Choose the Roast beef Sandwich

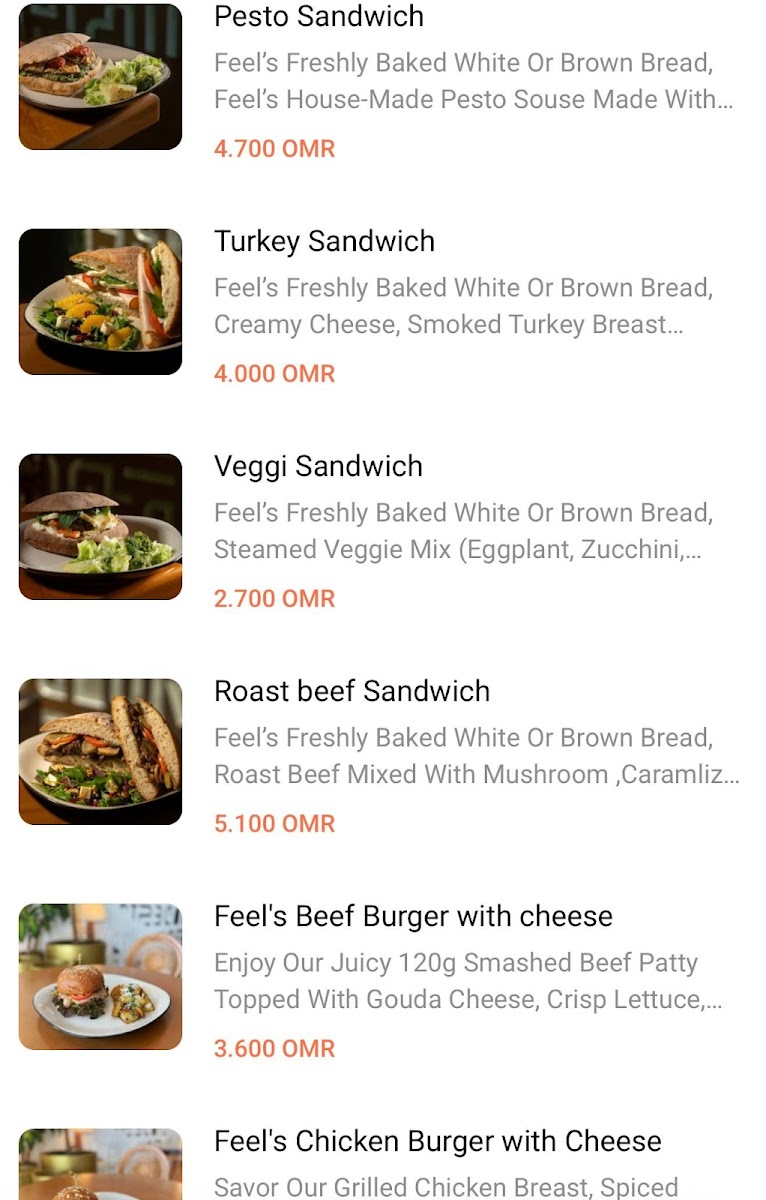click(352, 692)
